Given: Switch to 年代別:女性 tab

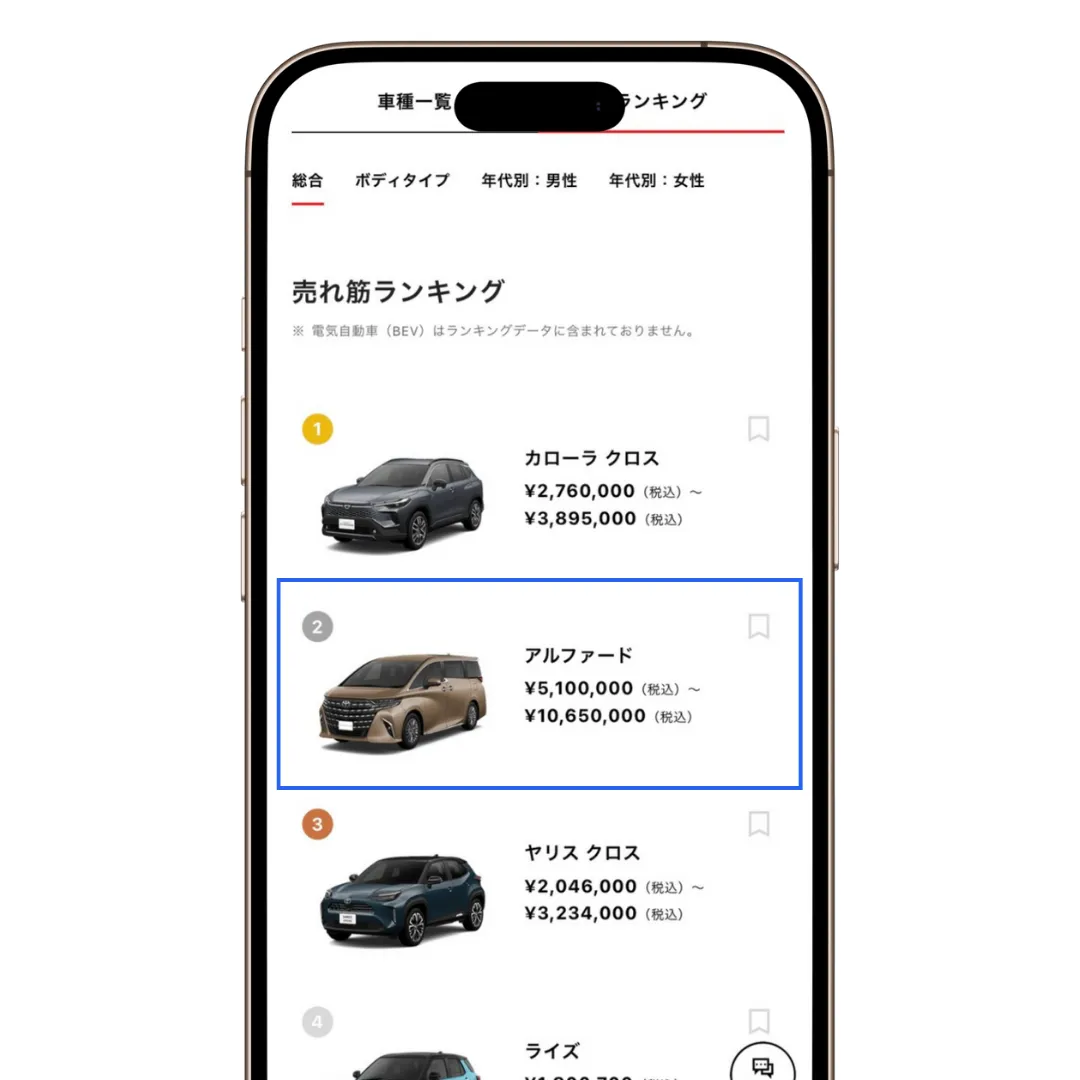Looking at the screenshot, I should pos(656,181).
